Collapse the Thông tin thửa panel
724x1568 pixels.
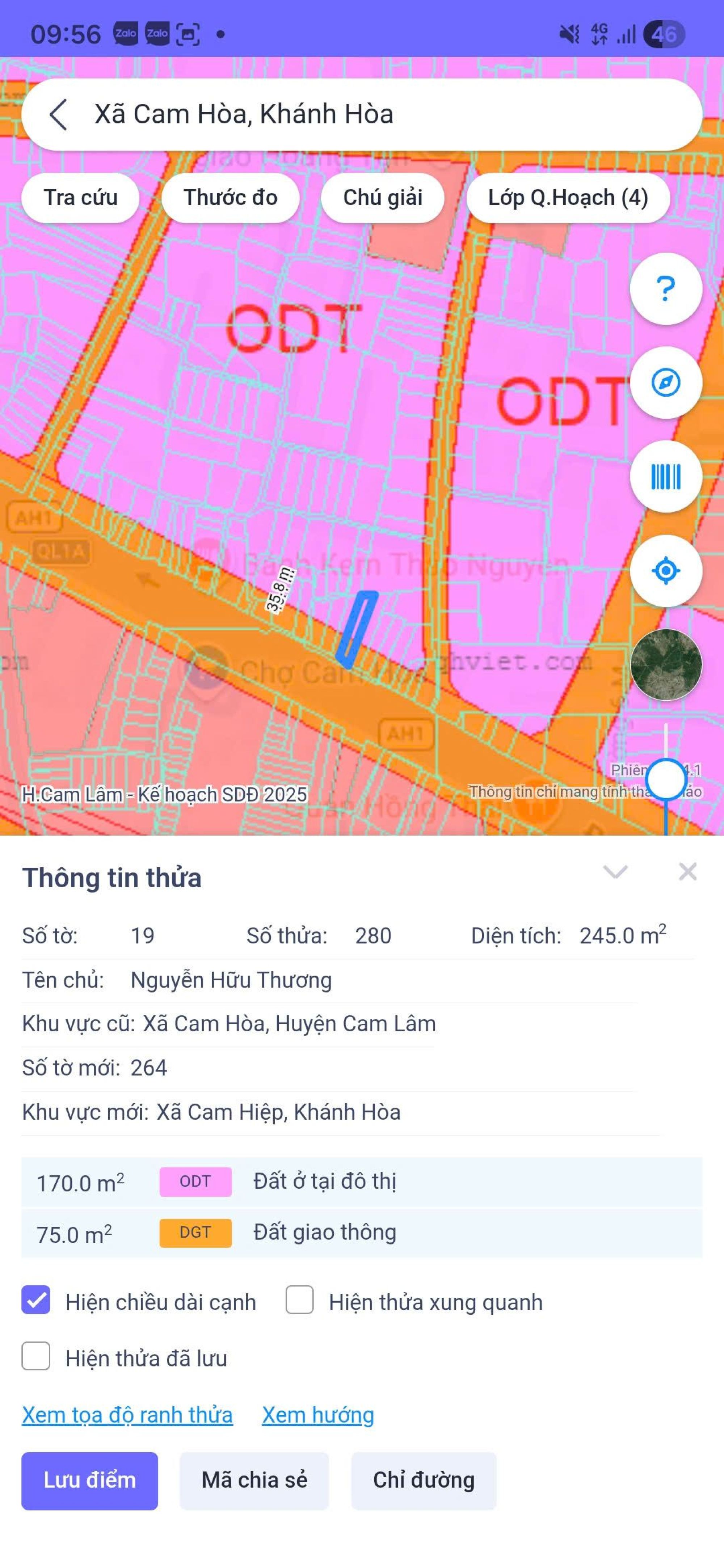[615, 872]
